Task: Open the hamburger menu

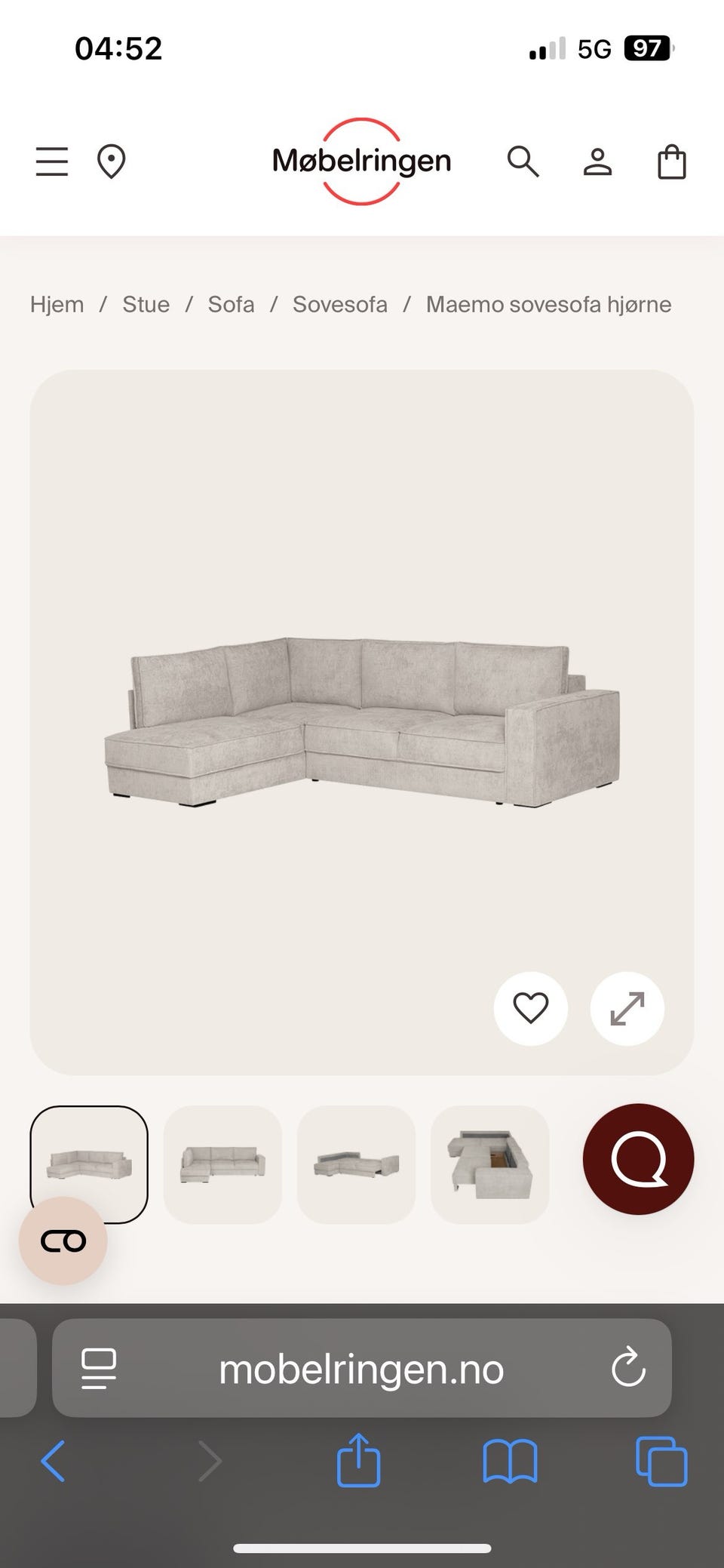Action: [52, 161]
